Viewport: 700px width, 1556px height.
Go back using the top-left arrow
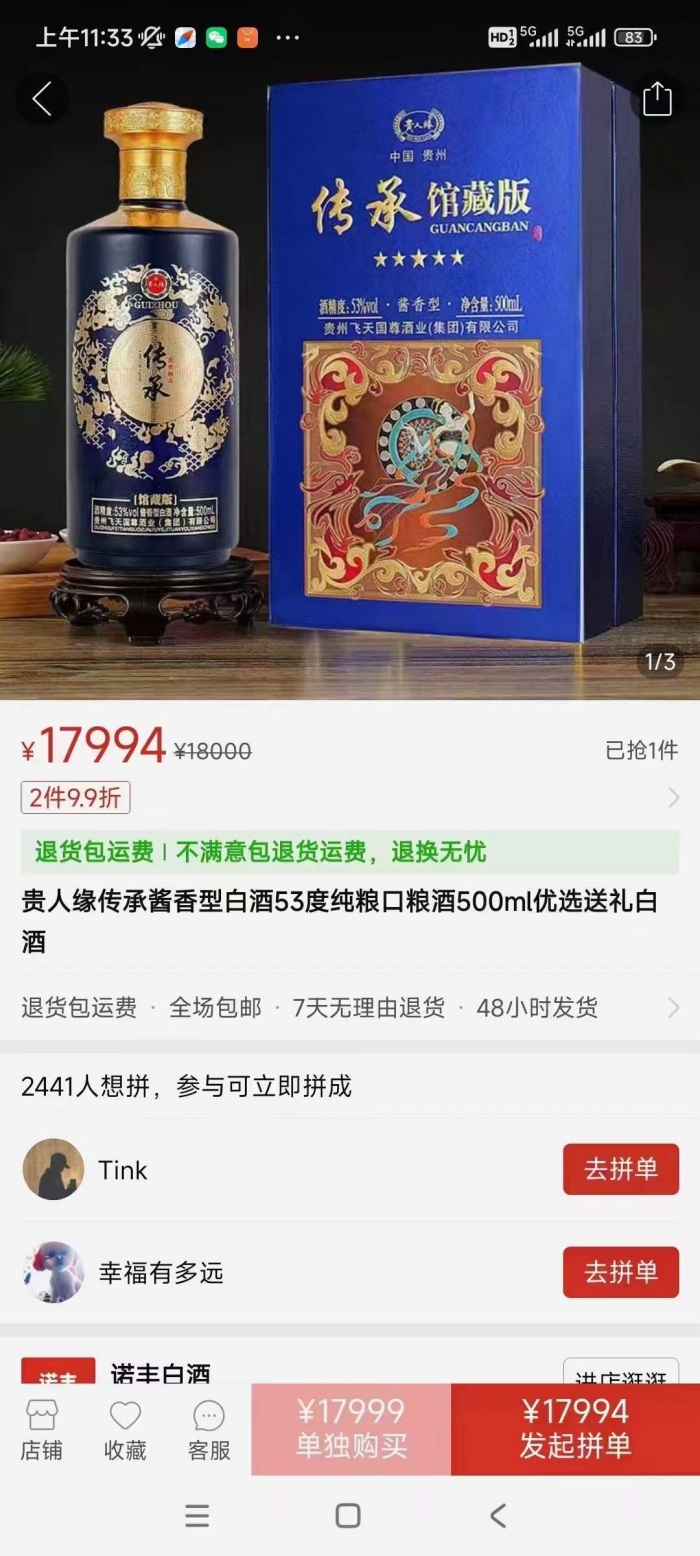coord(42,99)
